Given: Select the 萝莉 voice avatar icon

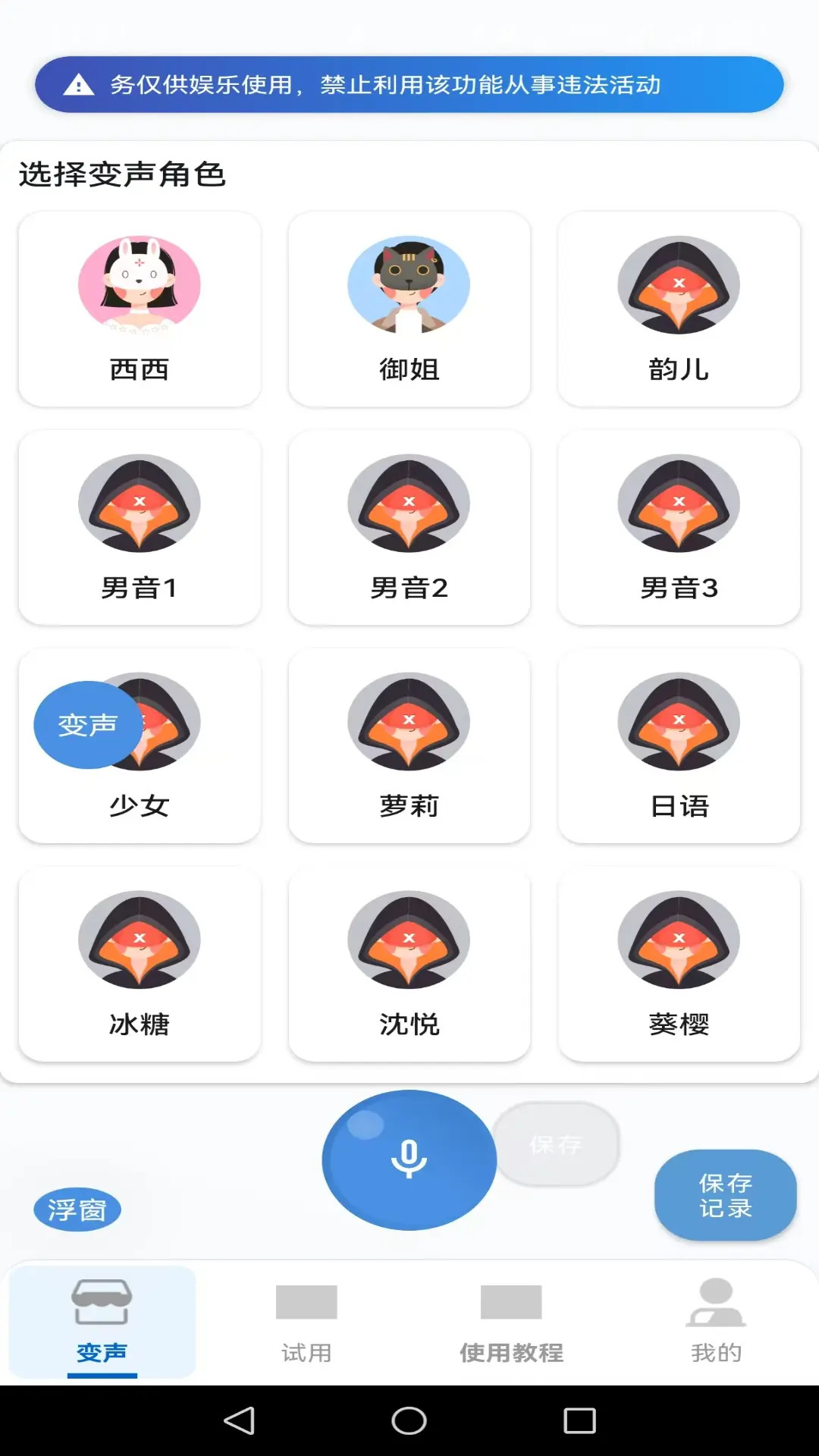Looking at the screenshot, I should coord(408,720).
